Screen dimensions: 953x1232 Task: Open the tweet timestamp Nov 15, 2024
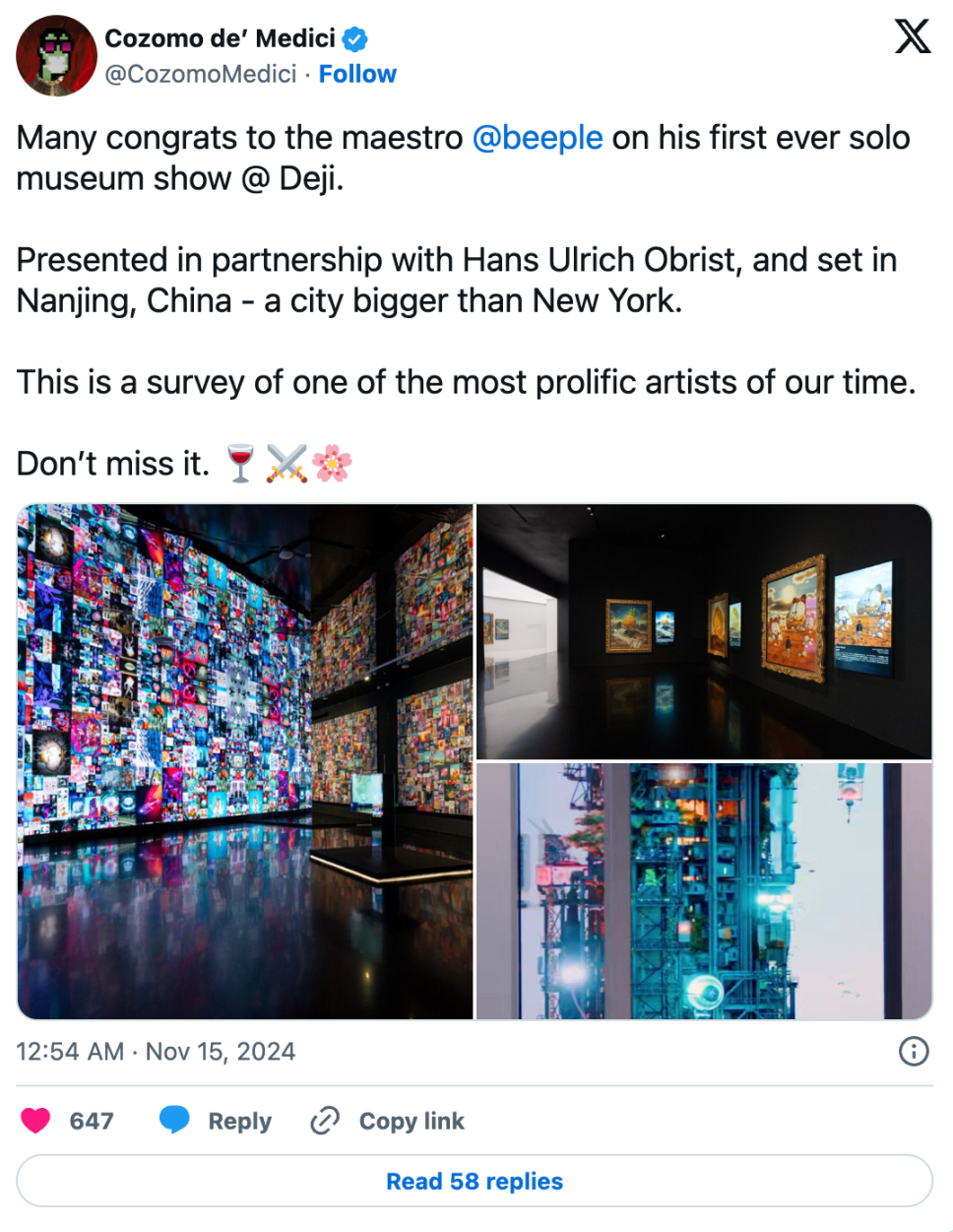point(156,1052)
